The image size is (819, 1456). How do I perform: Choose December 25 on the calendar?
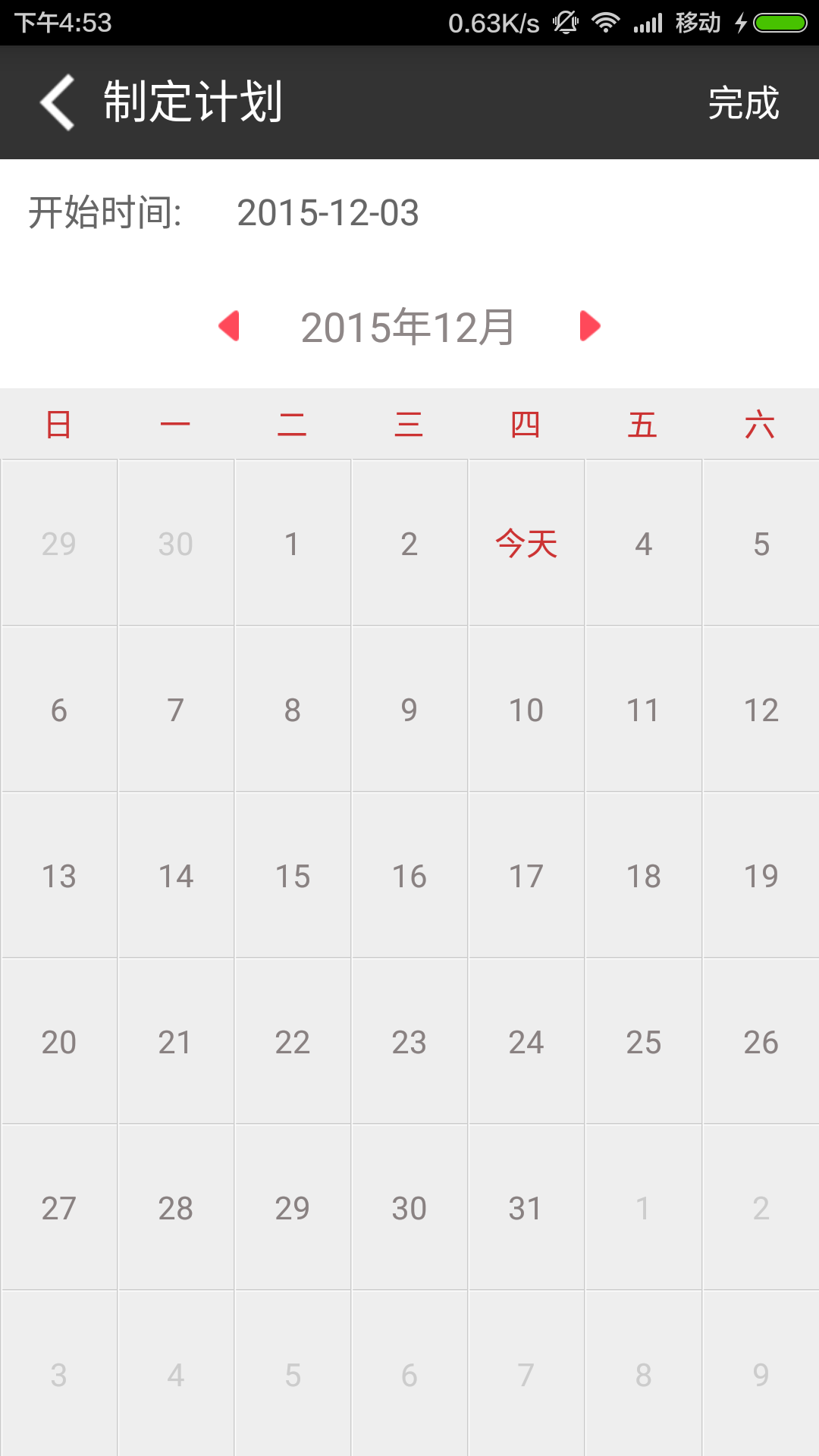643,1042
